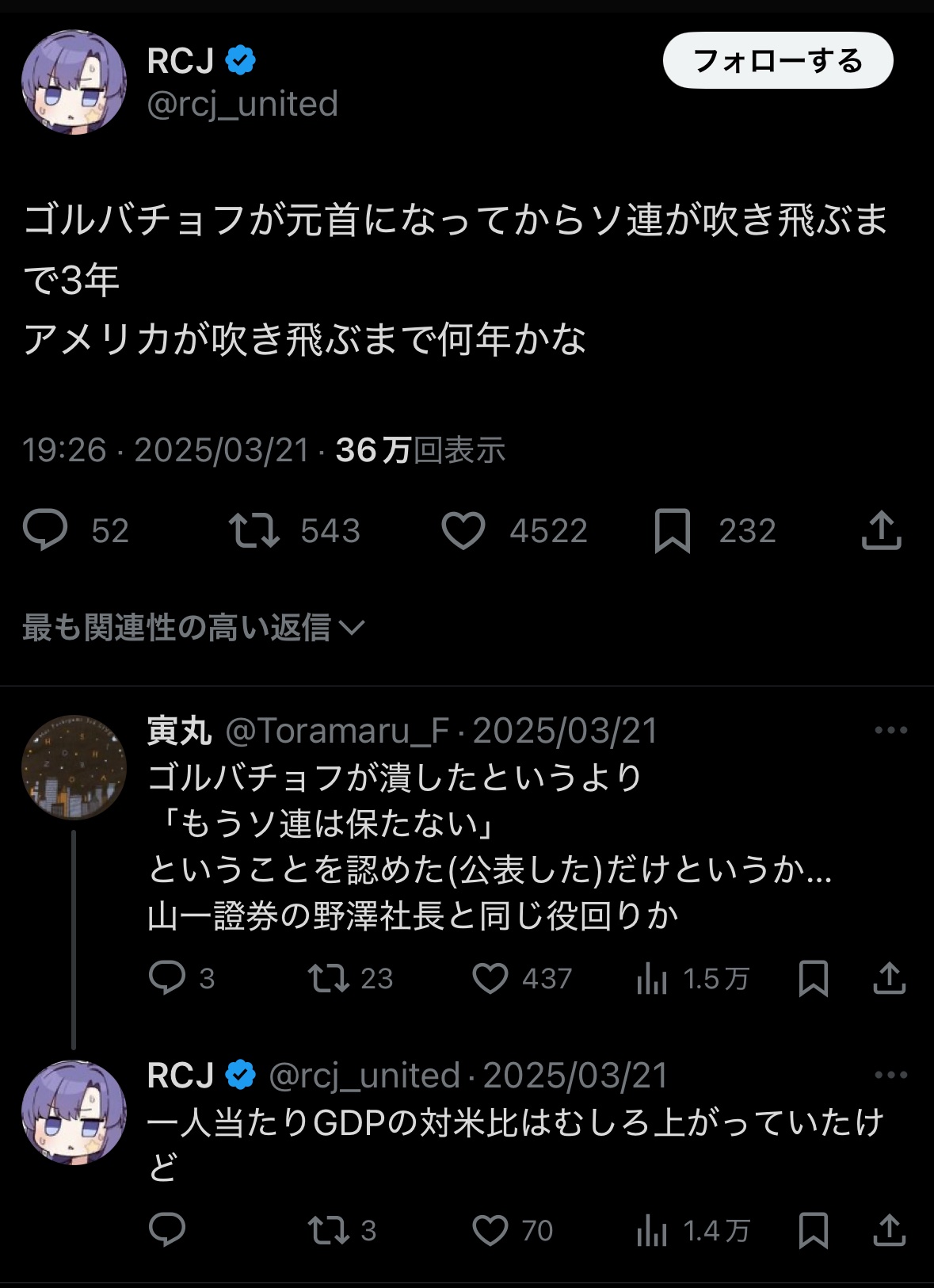Screen dimensions: 934x1288
Task: Reply to 寅丸's comment
Action: [x=167, y=978]
